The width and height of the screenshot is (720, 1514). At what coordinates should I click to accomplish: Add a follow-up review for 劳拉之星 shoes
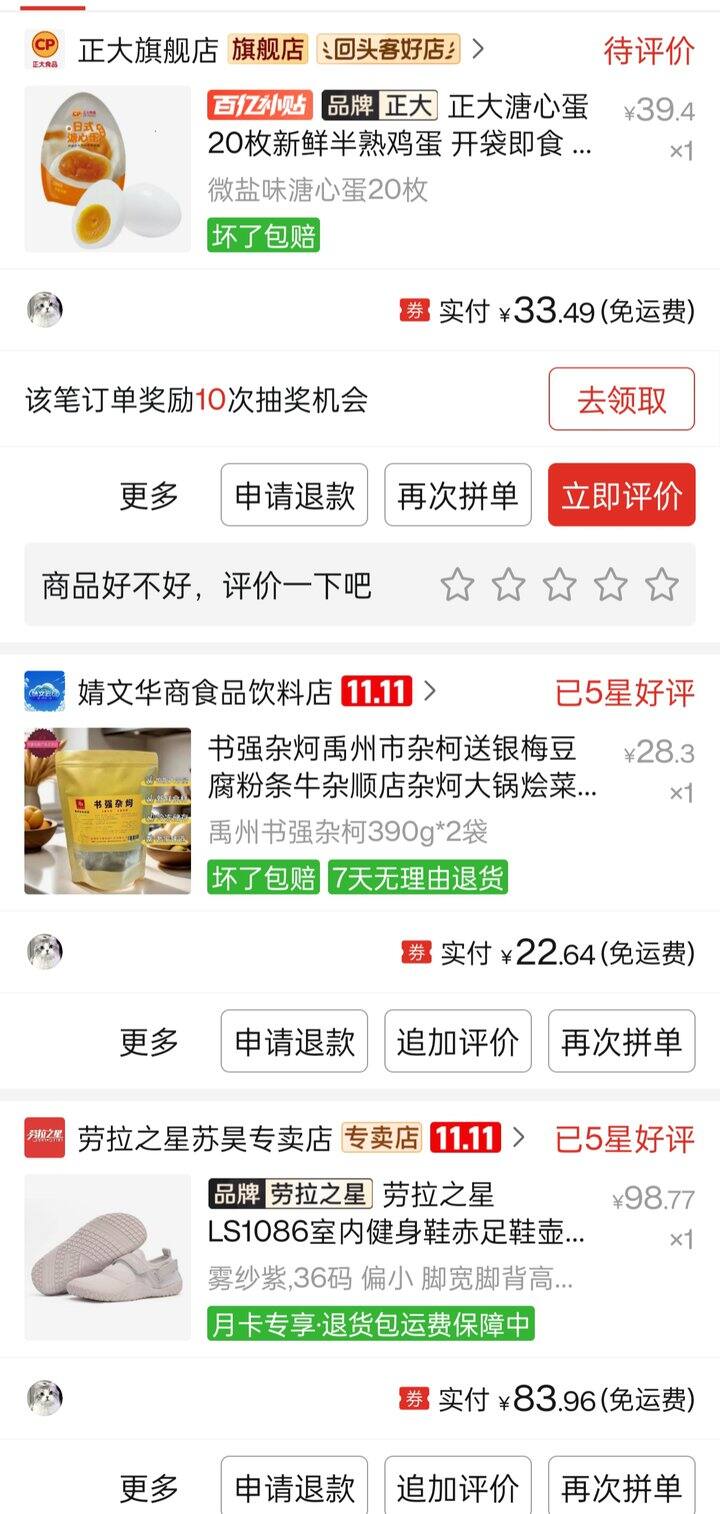pos(458,1488)
